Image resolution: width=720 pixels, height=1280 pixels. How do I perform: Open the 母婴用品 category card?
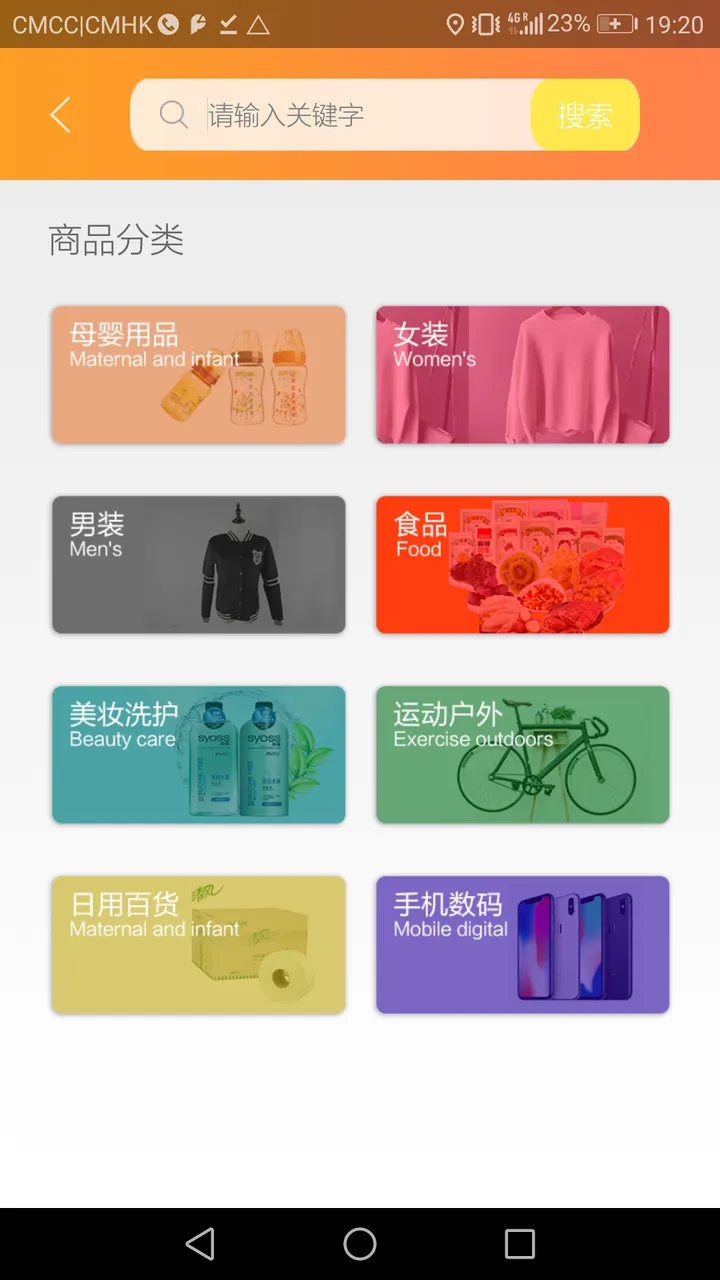[199, 375]
